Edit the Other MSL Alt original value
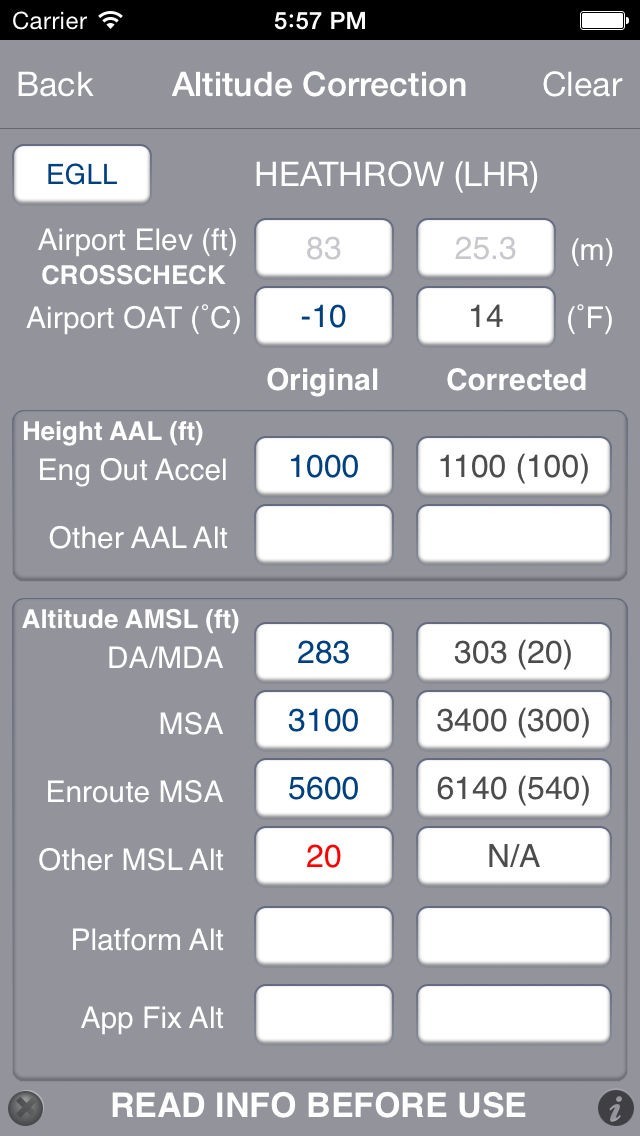Screen dimensions: 640x1136 324,857
